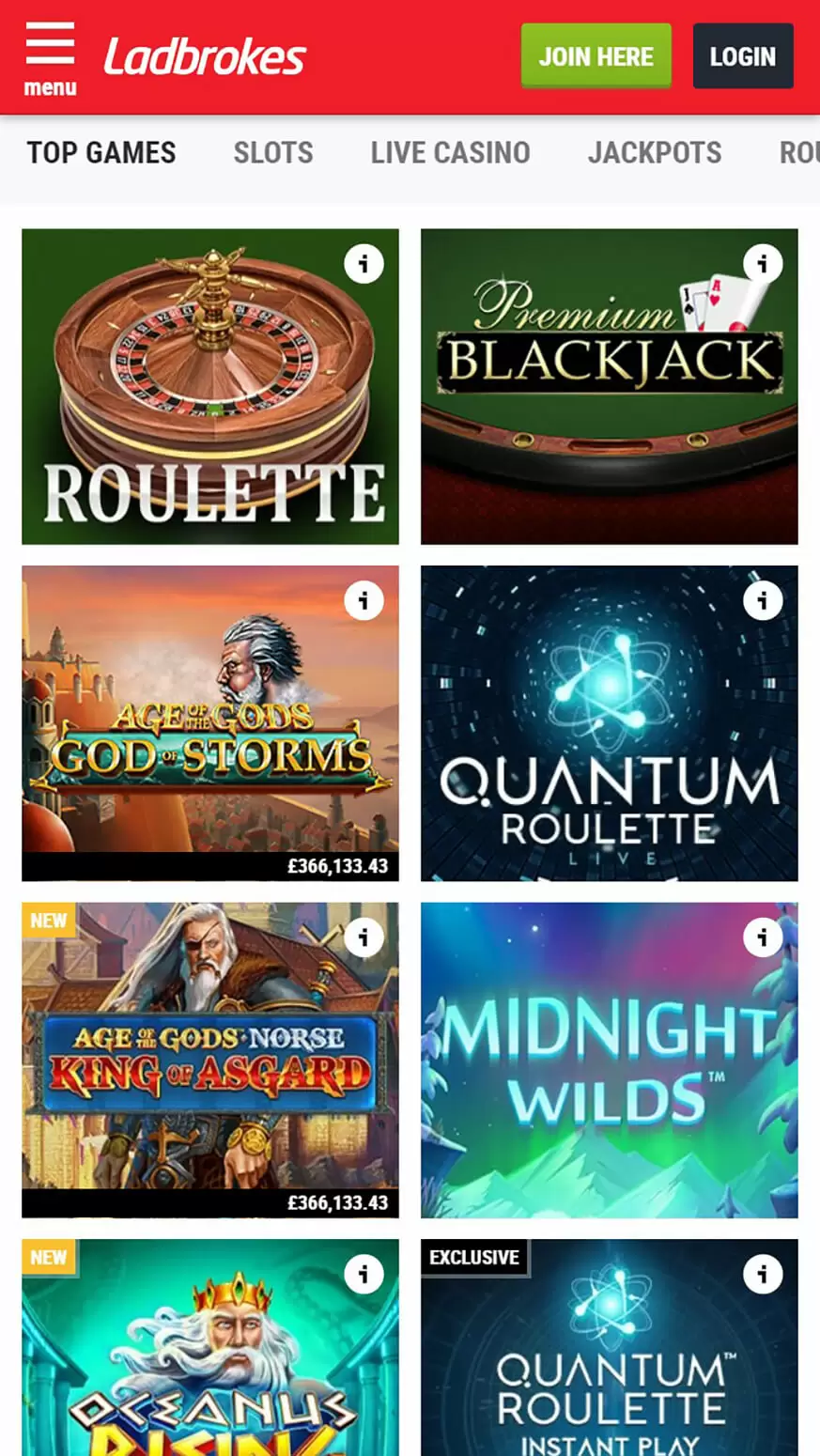This screenshot has height=1456, width=820.
Task: Open info for the Roulette game
Action: pyautogui.click(x=364, y=263)
